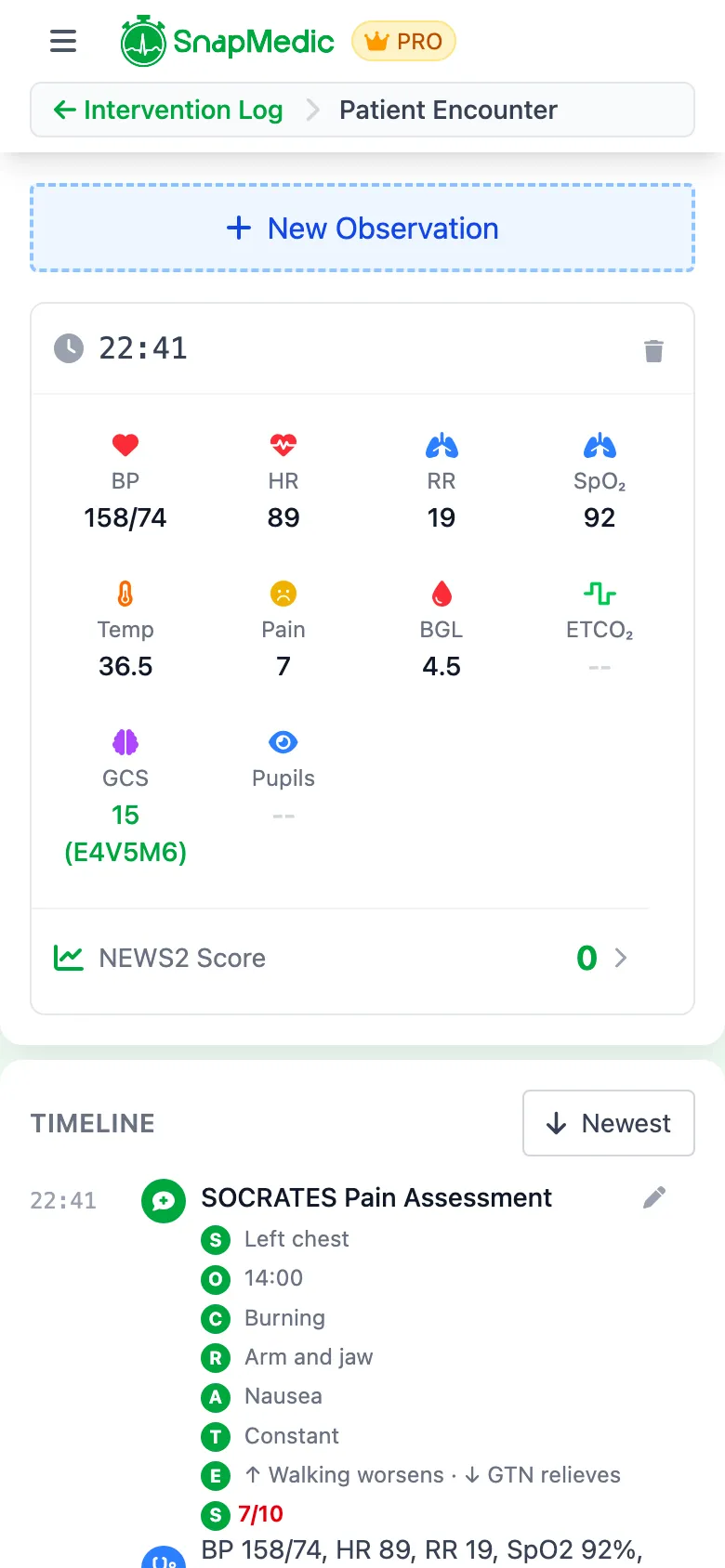Tap the Temp thermometer icon

(x=125, y=593)
